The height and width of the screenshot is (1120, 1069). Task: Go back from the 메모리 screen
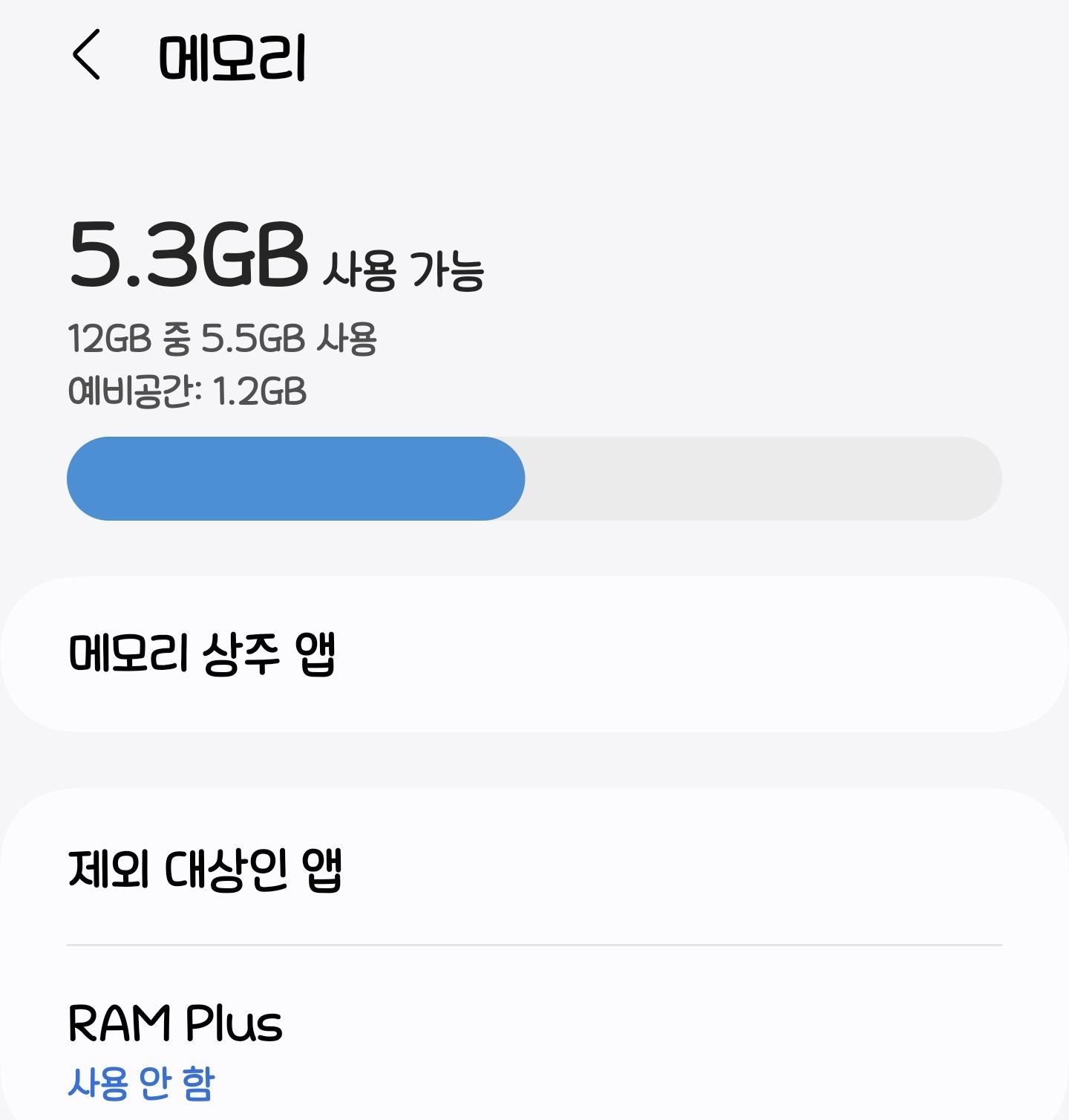tap(86, 55)
